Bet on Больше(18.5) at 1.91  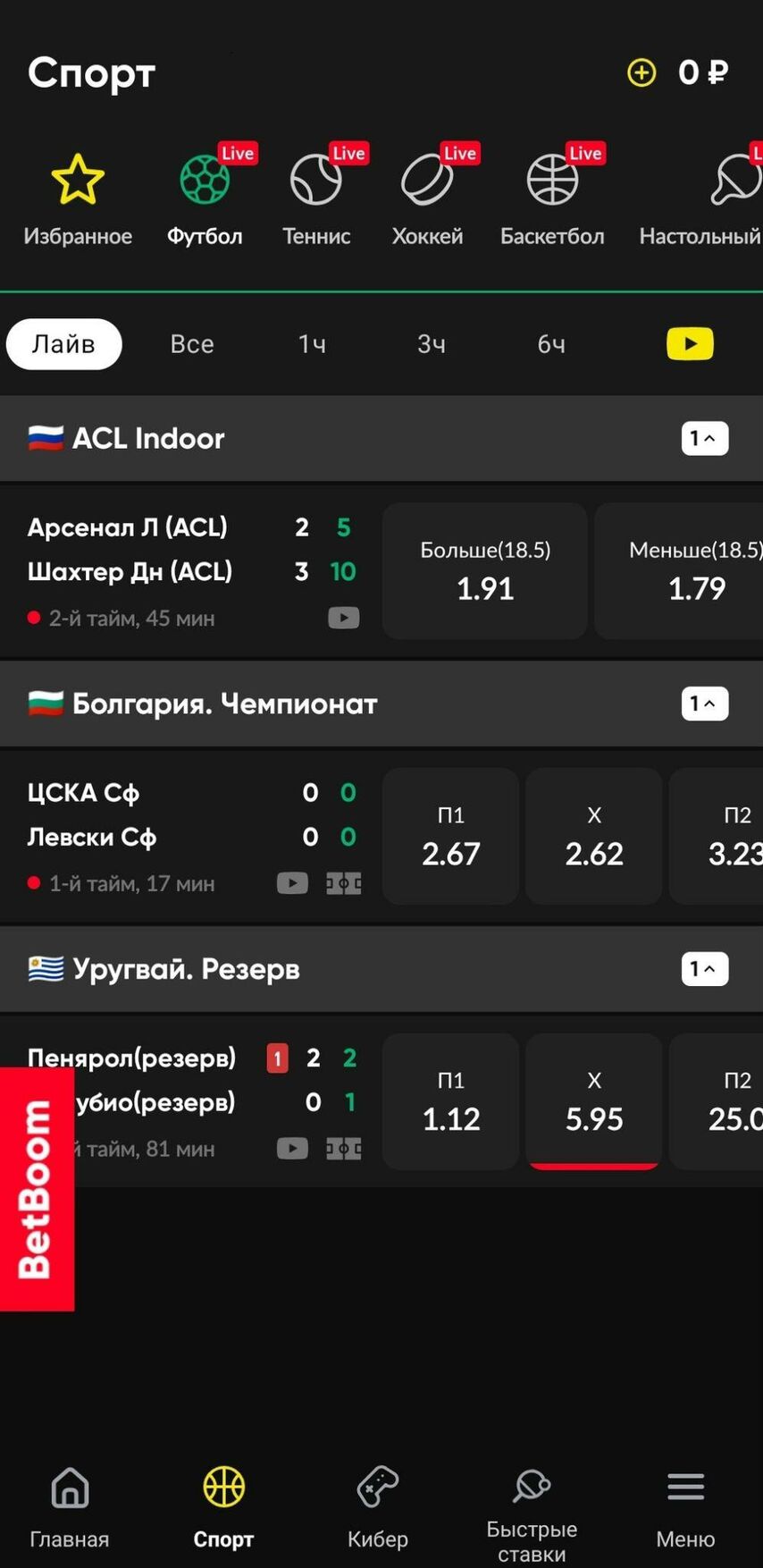[x=485, y=570]
